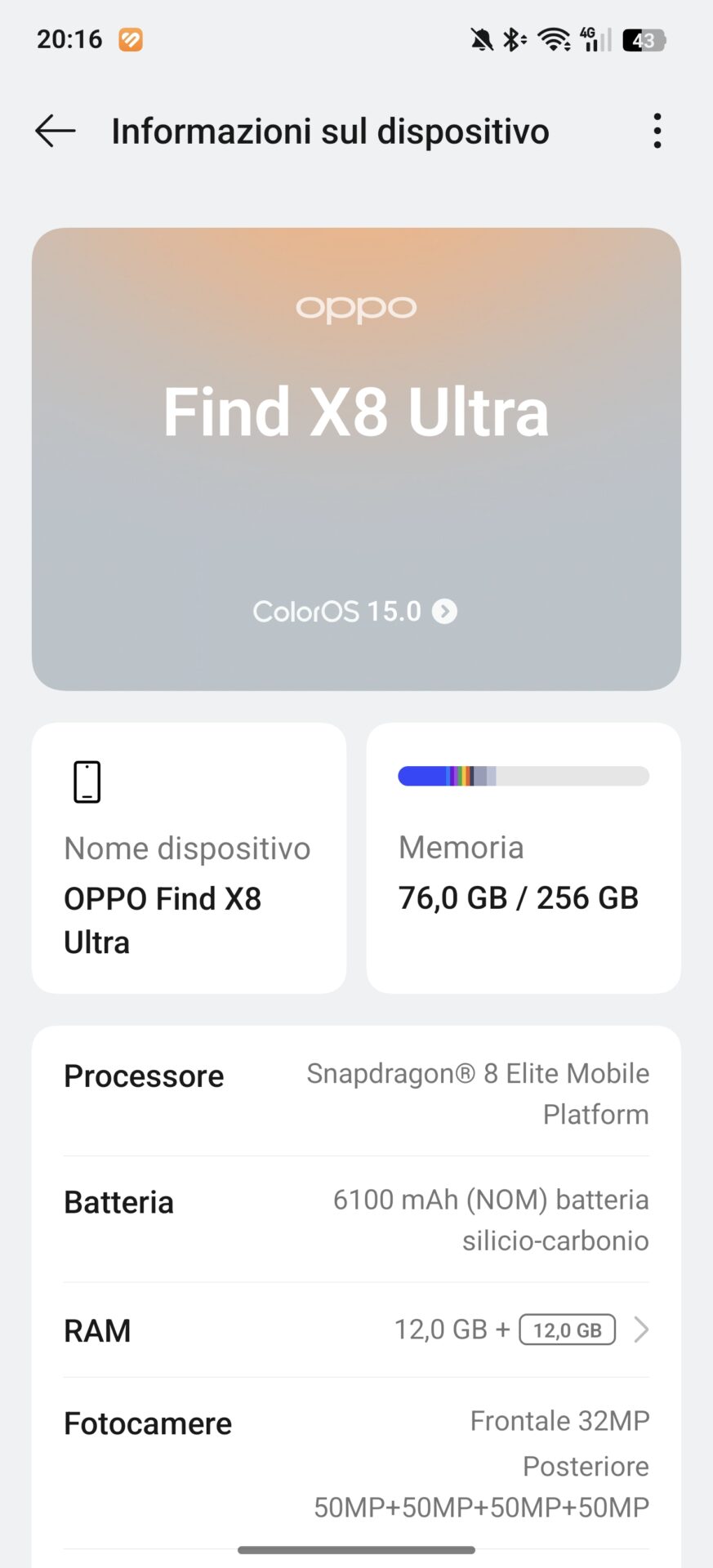Go back from Informazioni sul dispositivo

pos(56,131)
